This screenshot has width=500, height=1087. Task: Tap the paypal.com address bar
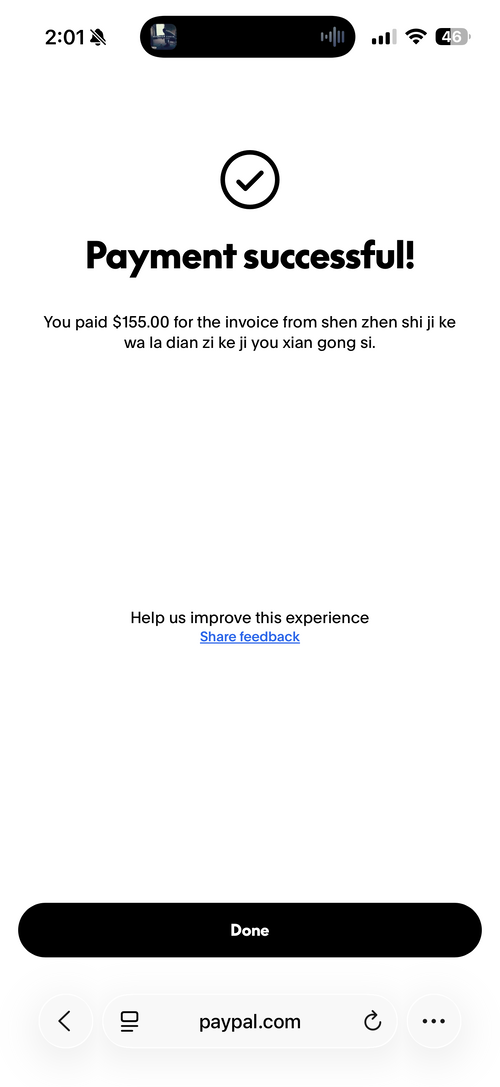pyautogui.click(x=250, y=1021)
